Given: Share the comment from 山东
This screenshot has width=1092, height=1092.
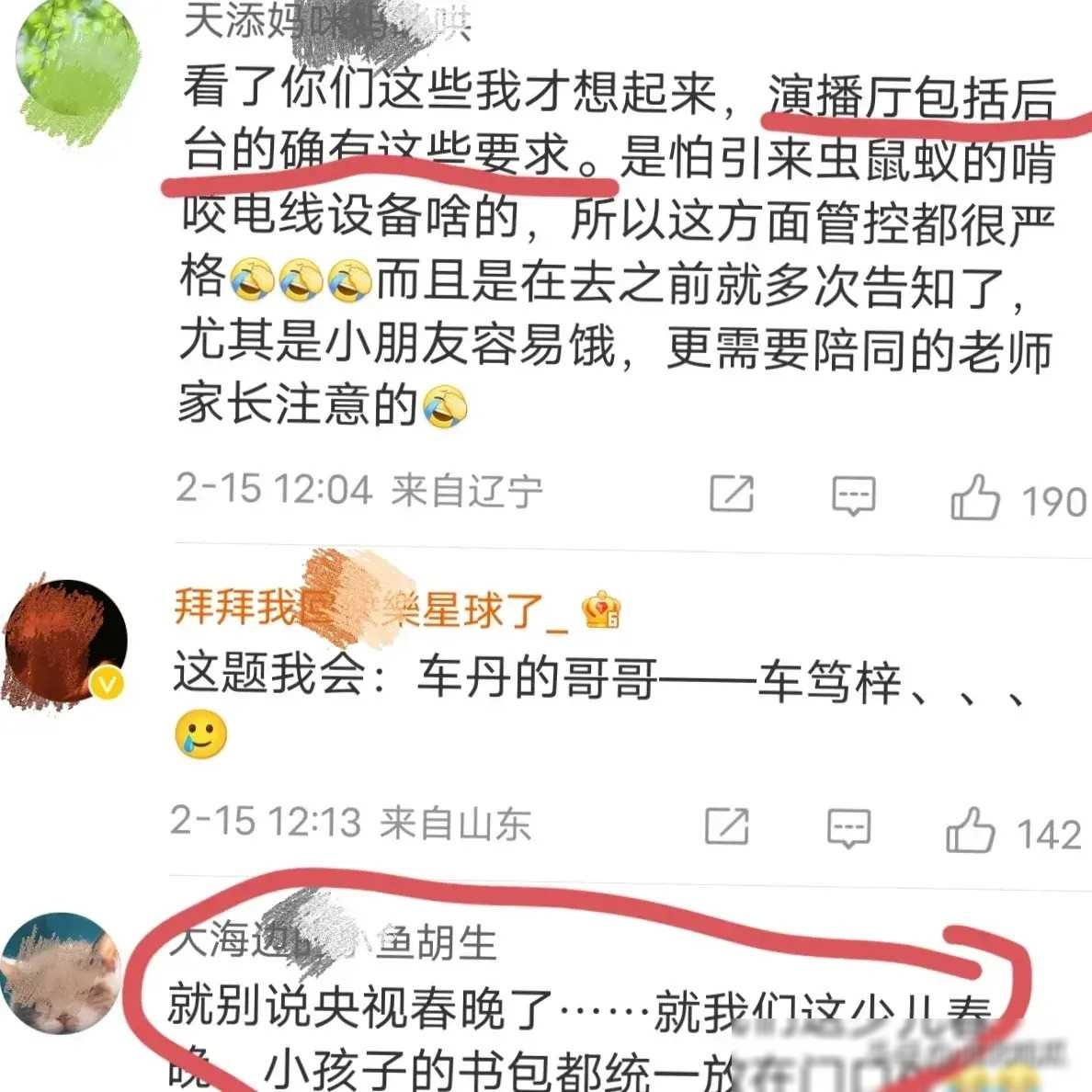Looking at the screenshot, I should coord(726,827).
